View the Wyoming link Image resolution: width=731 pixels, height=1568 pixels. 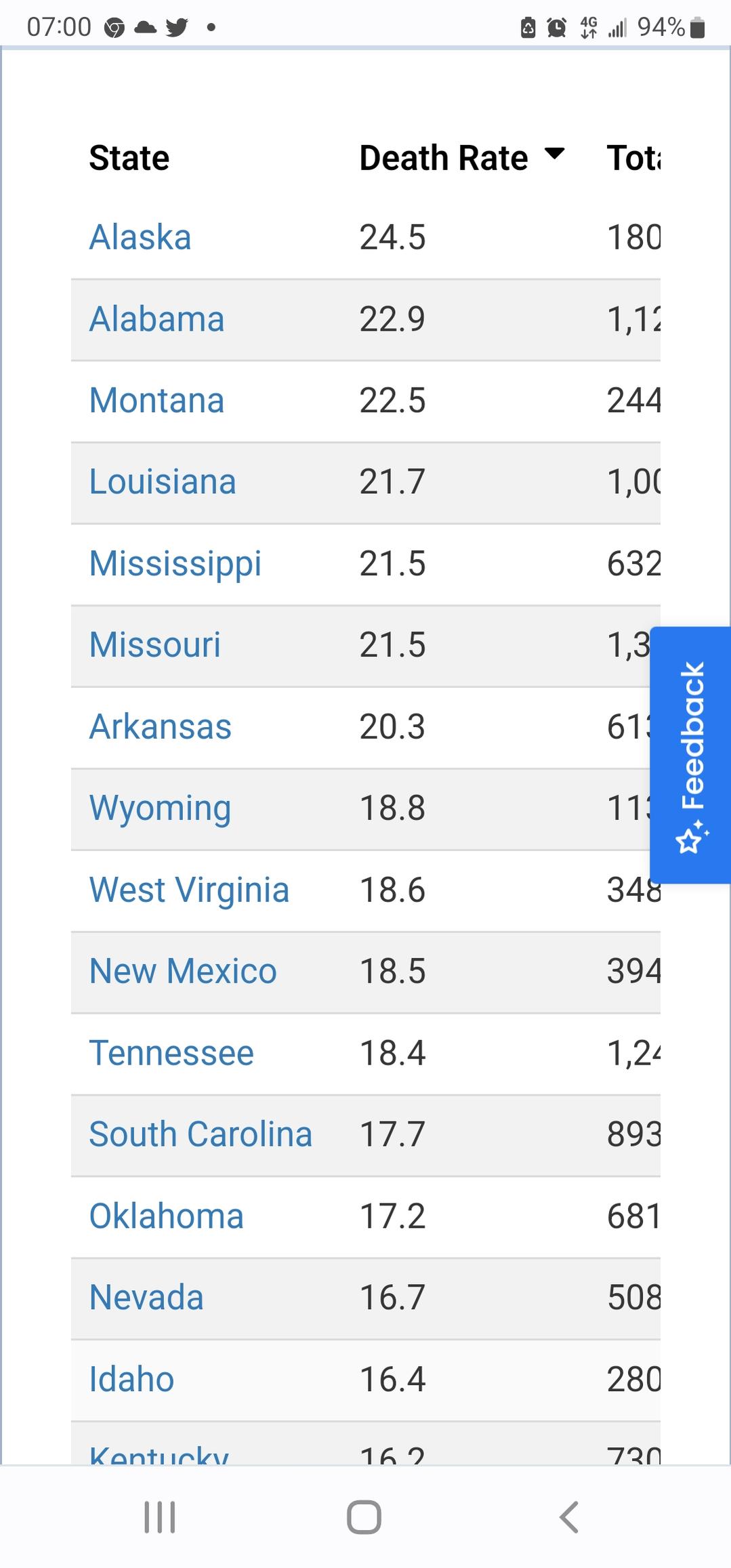coord(161,808)
